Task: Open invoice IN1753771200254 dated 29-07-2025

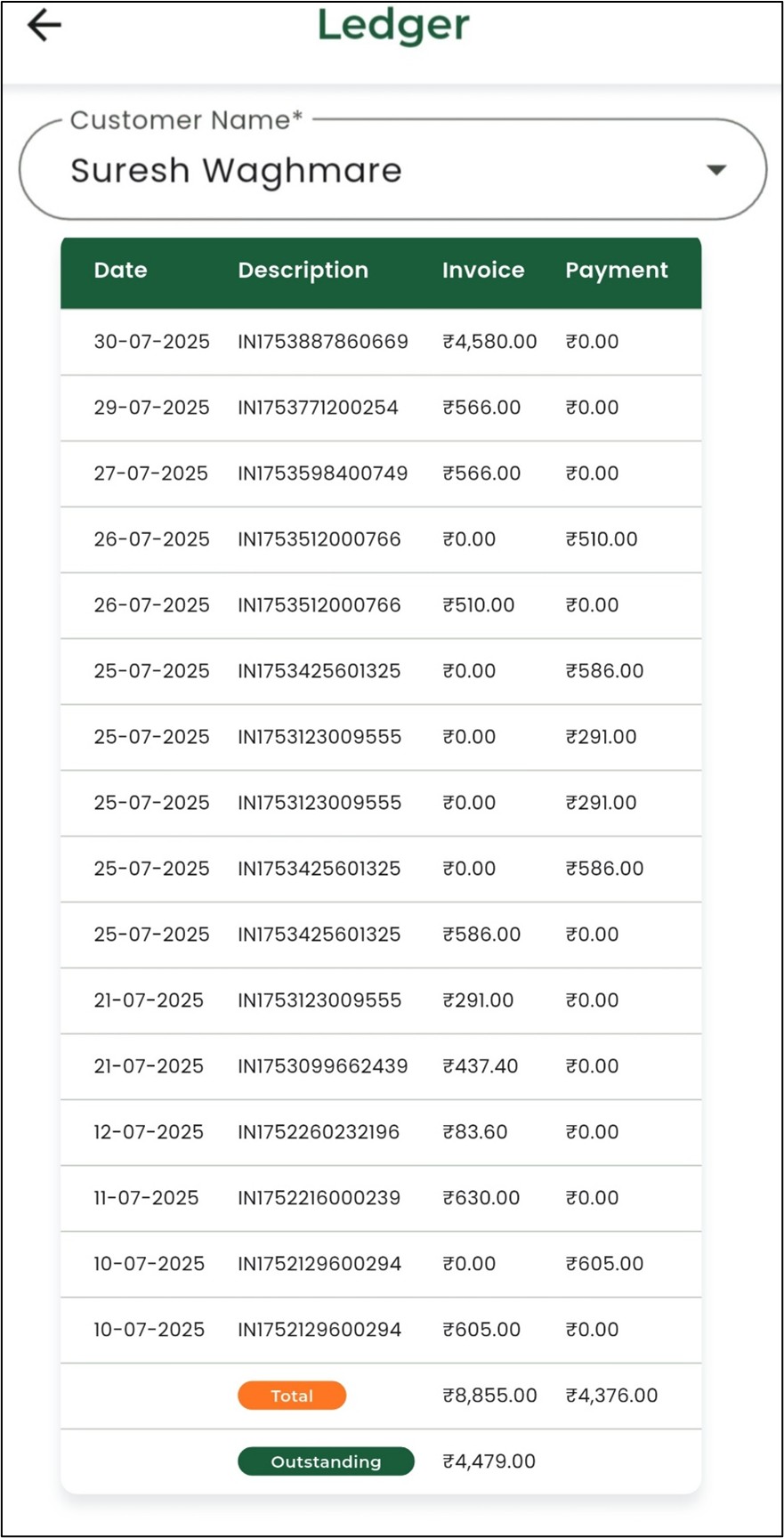Action: click(x=322, y=408)
